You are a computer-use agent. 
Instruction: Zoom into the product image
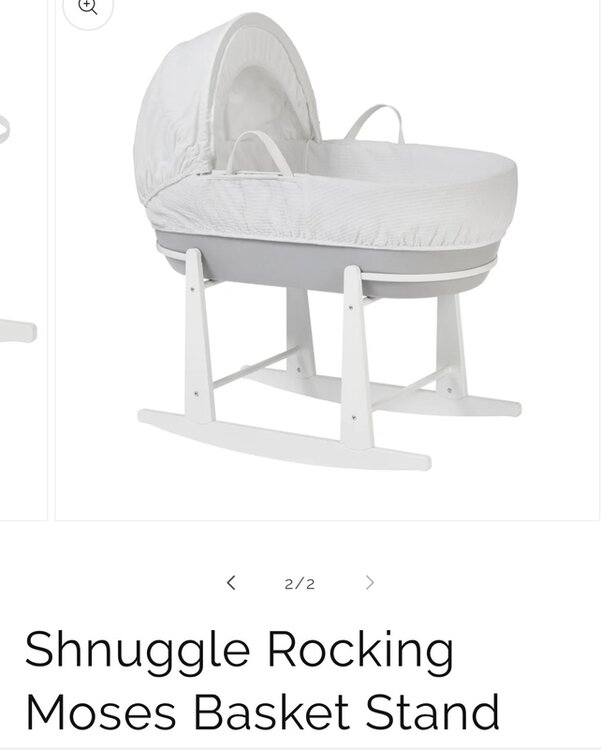point(87,8)
